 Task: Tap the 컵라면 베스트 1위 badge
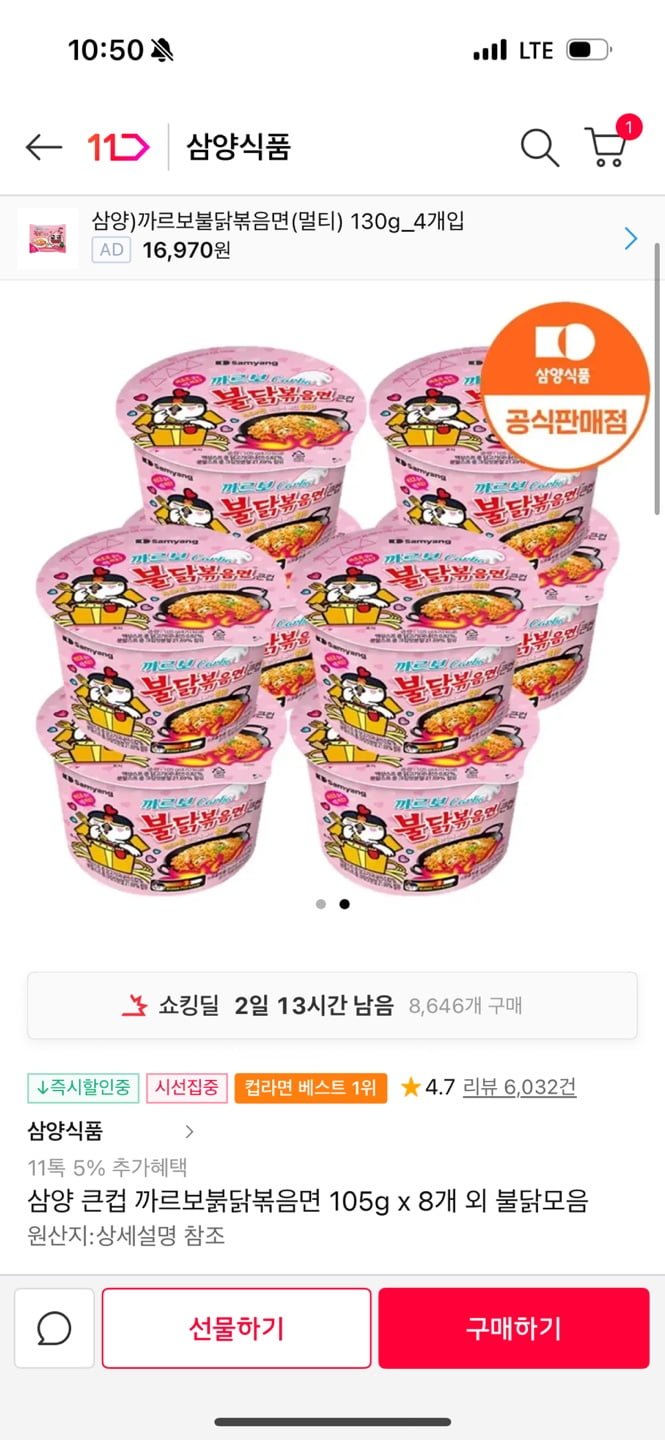click(311, 1087)
